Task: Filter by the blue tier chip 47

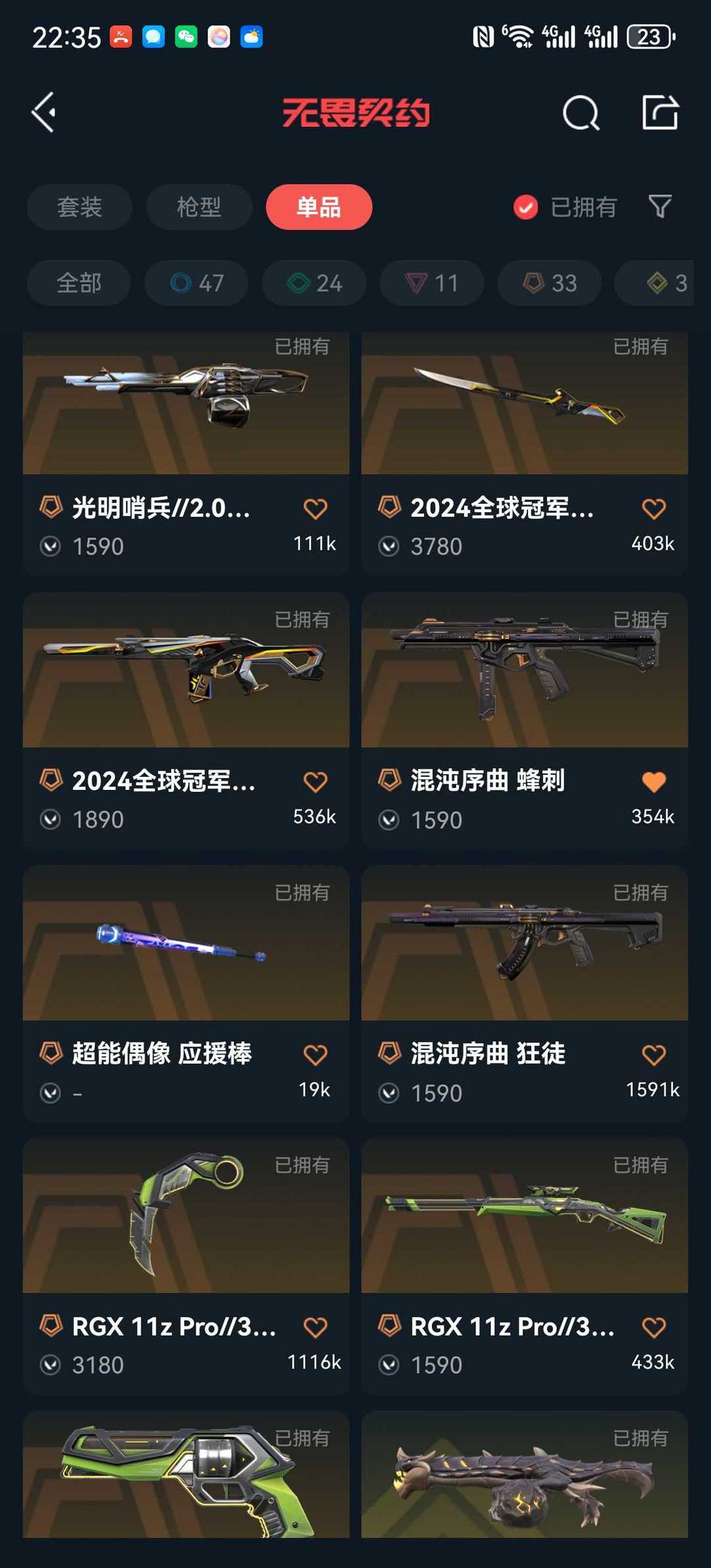Action: point(196,283)
